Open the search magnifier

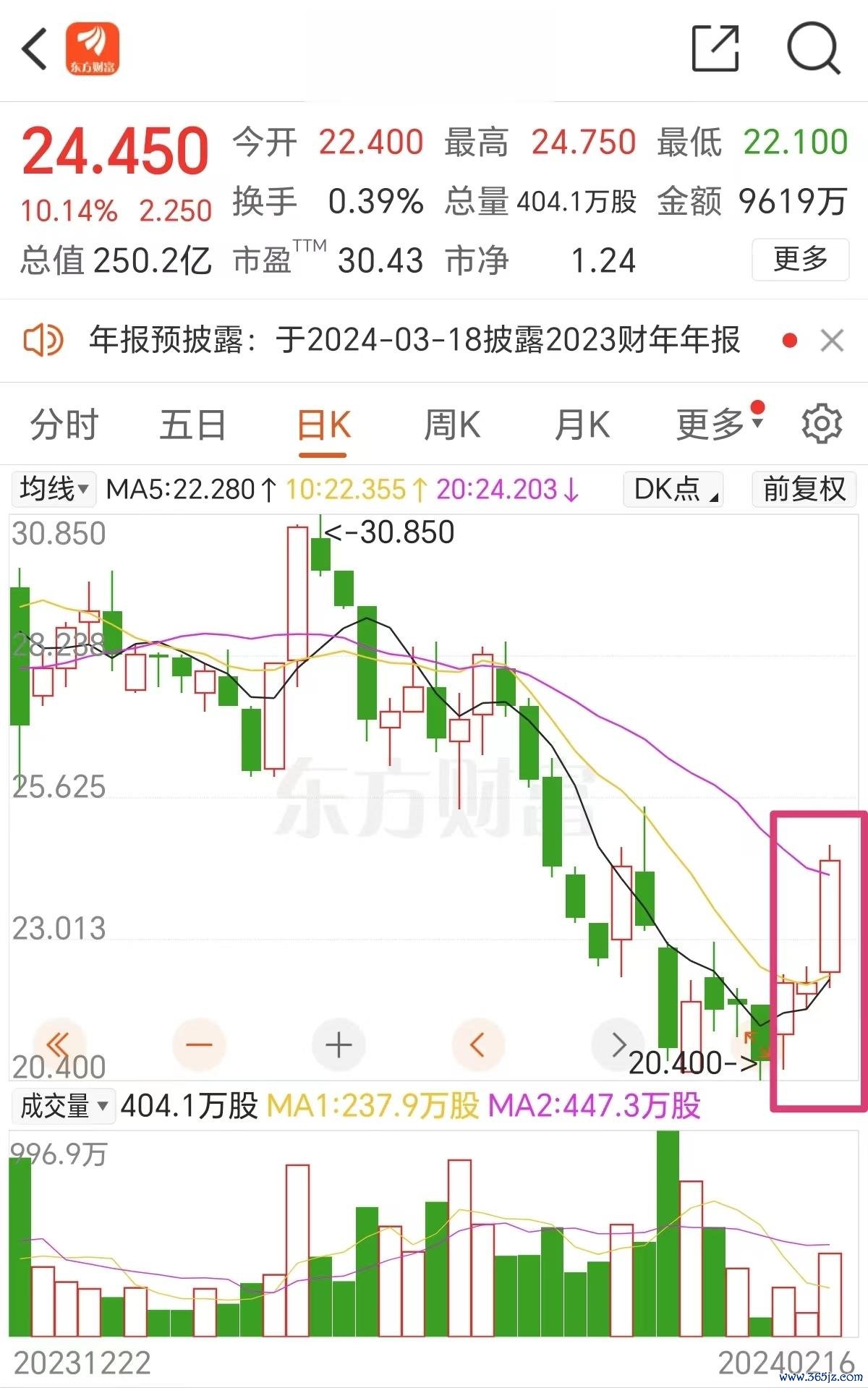(813, 48)
